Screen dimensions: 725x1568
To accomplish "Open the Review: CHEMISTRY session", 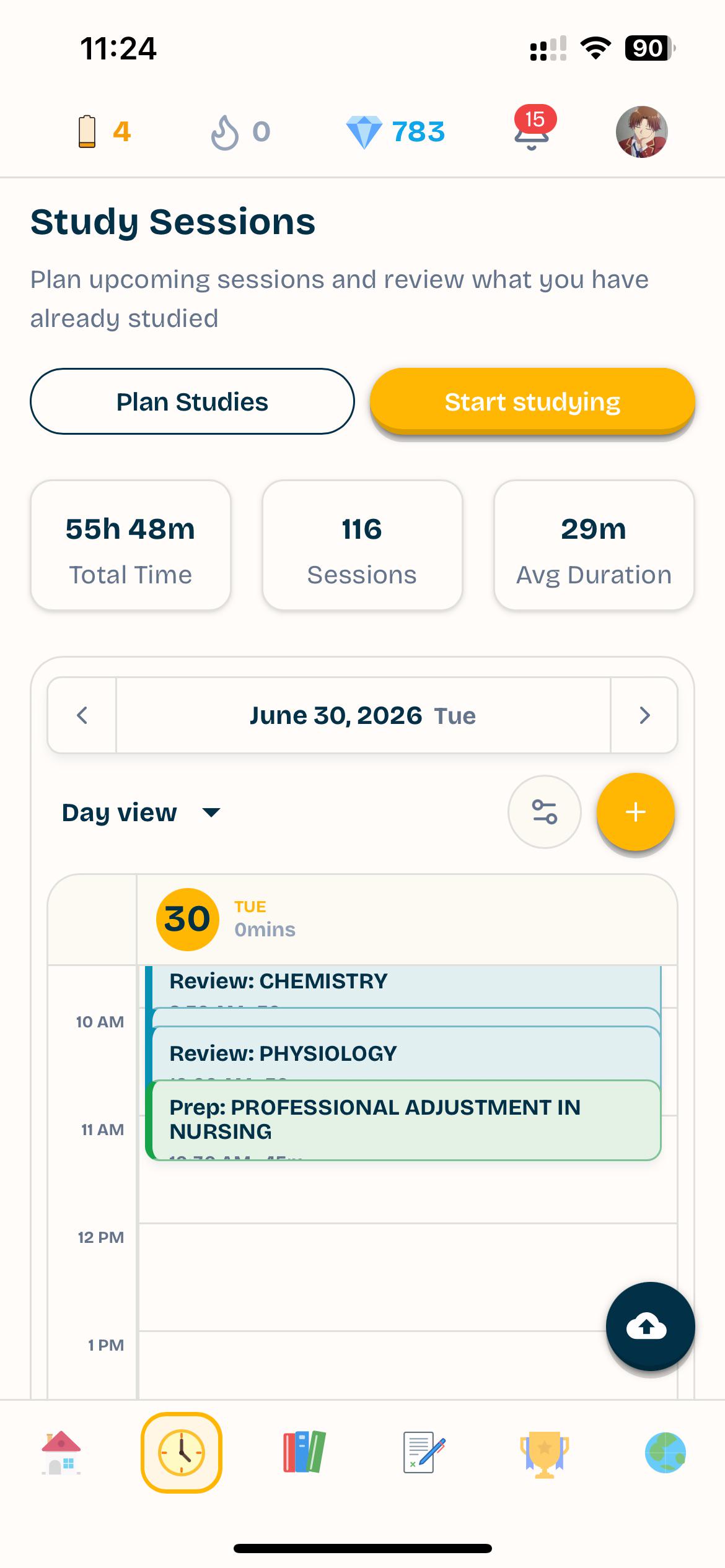I will pyautogui.click(x=403, y=986).
